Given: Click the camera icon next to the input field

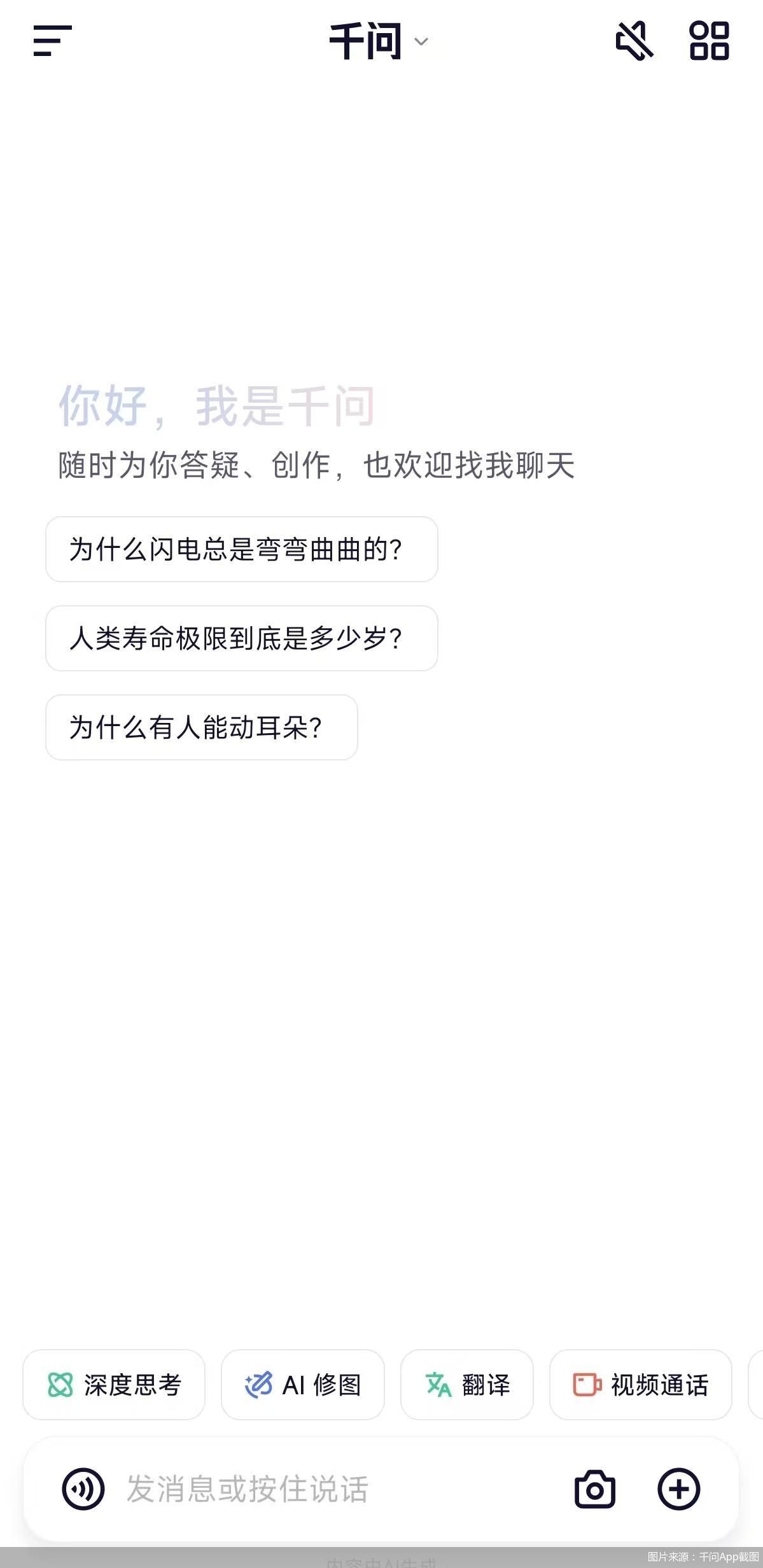Looking at the screenshot, I should click(595, 1489).
